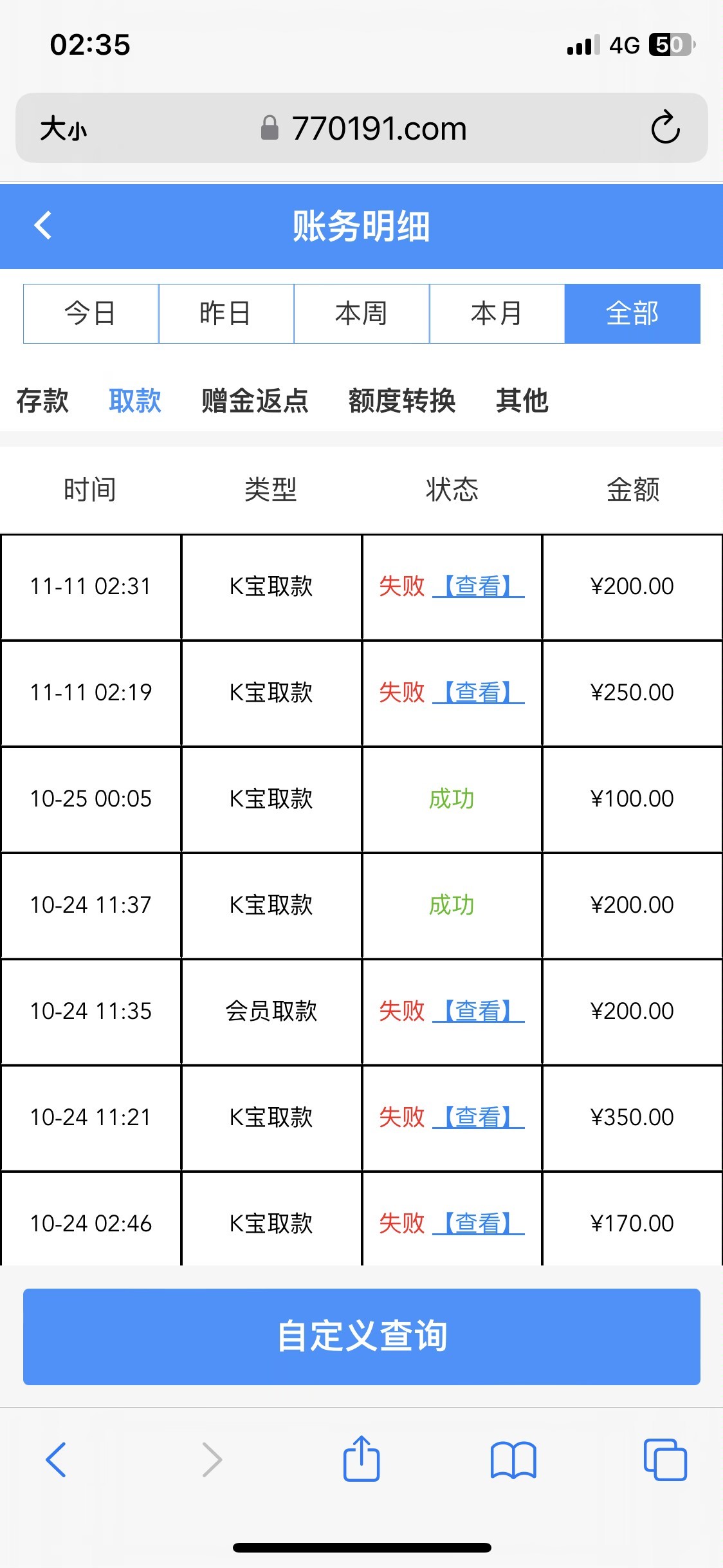The image size is (723, 1568).
Task: Open the 其他 category
Action: coord(522,400)
